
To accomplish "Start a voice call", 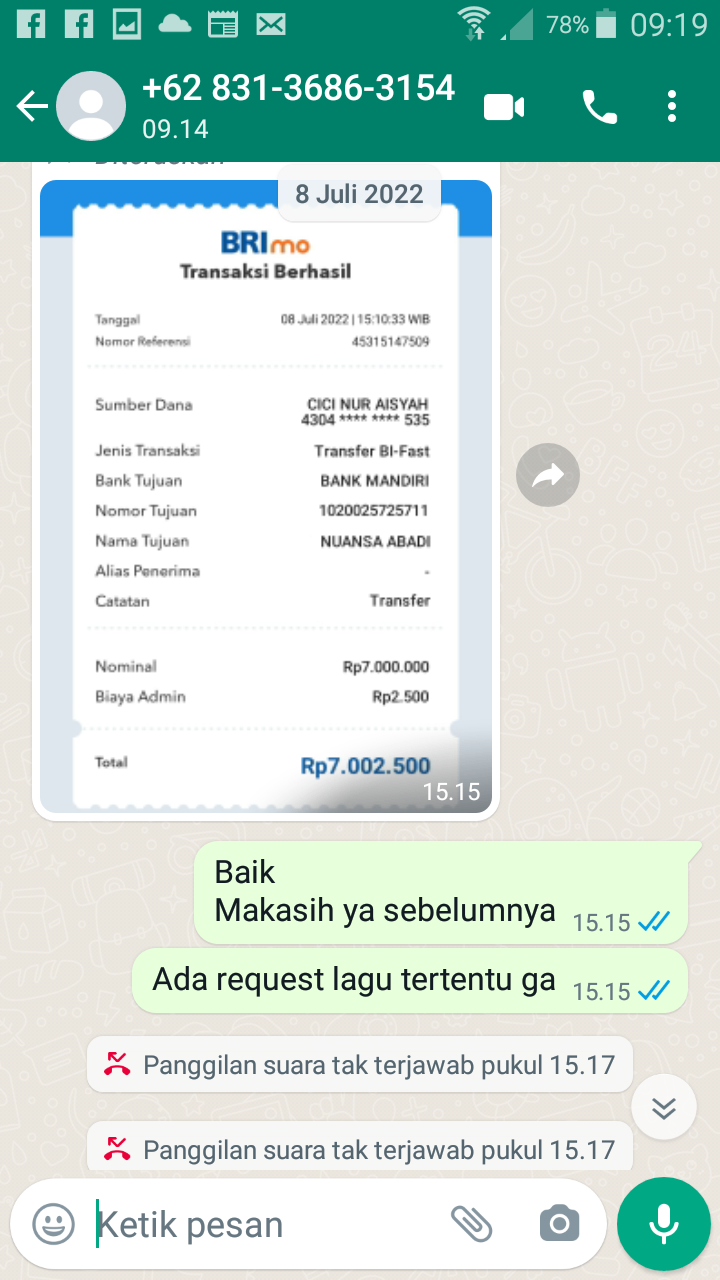I will pos(599,107).
